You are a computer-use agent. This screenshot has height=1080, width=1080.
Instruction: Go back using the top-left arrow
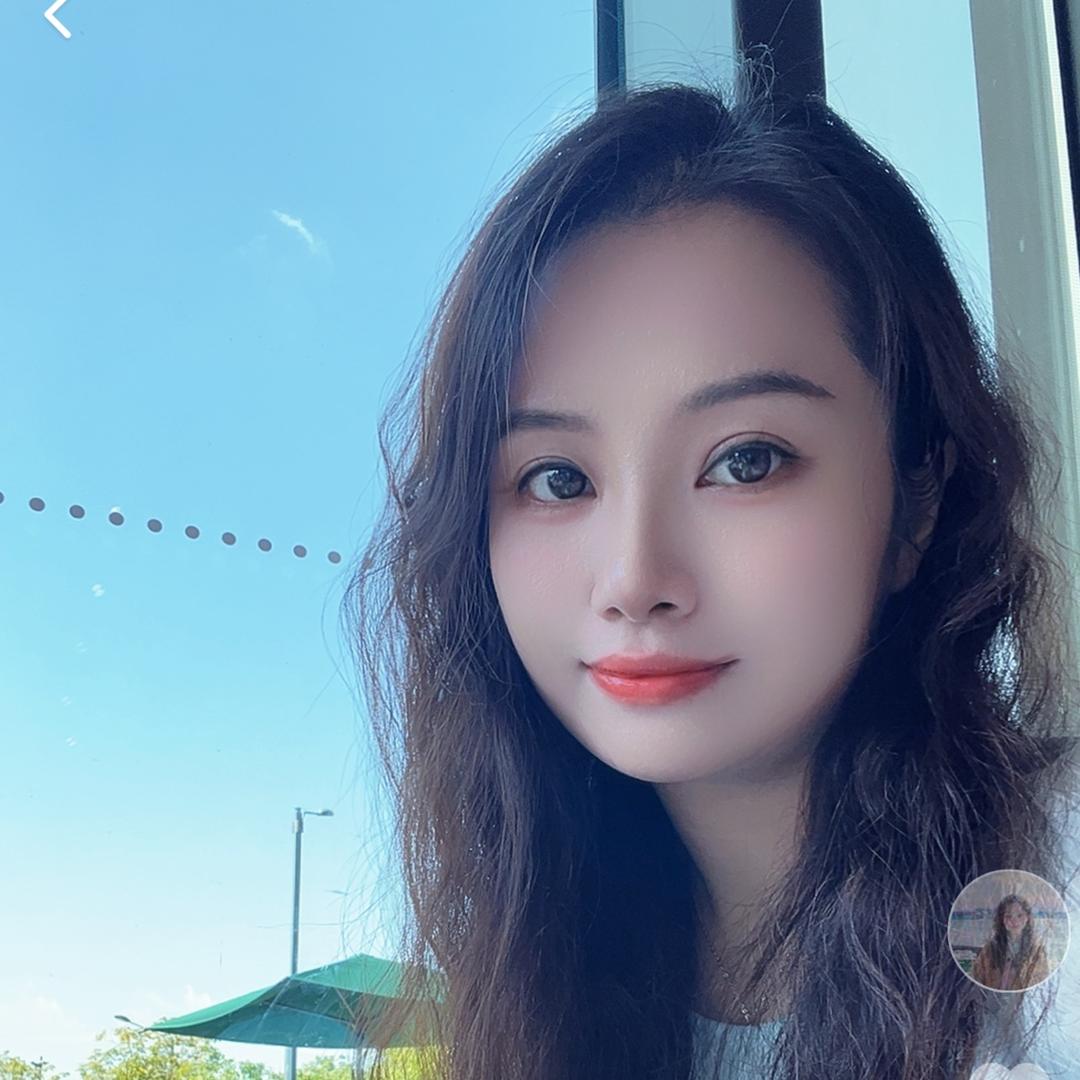coord(57,17)
